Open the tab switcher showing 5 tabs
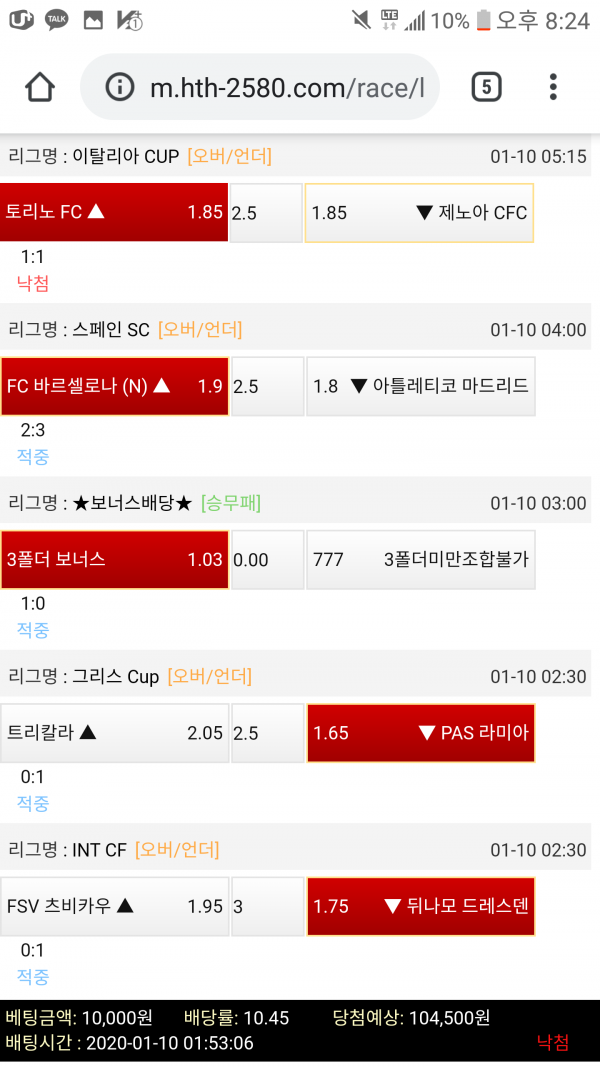Screen dimensions: 600x1067 [486, 87]
